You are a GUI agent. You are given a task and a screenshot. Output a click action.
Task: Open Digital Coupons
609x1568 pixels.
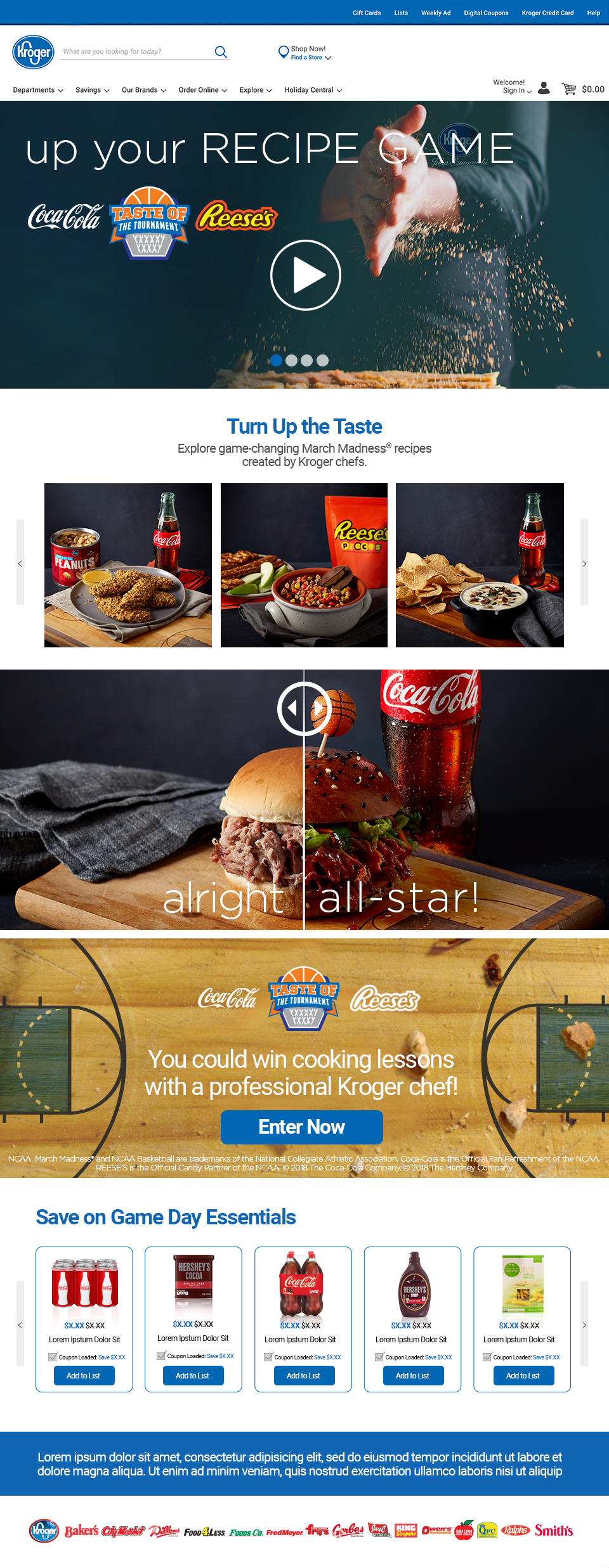[x=486, y=13]
